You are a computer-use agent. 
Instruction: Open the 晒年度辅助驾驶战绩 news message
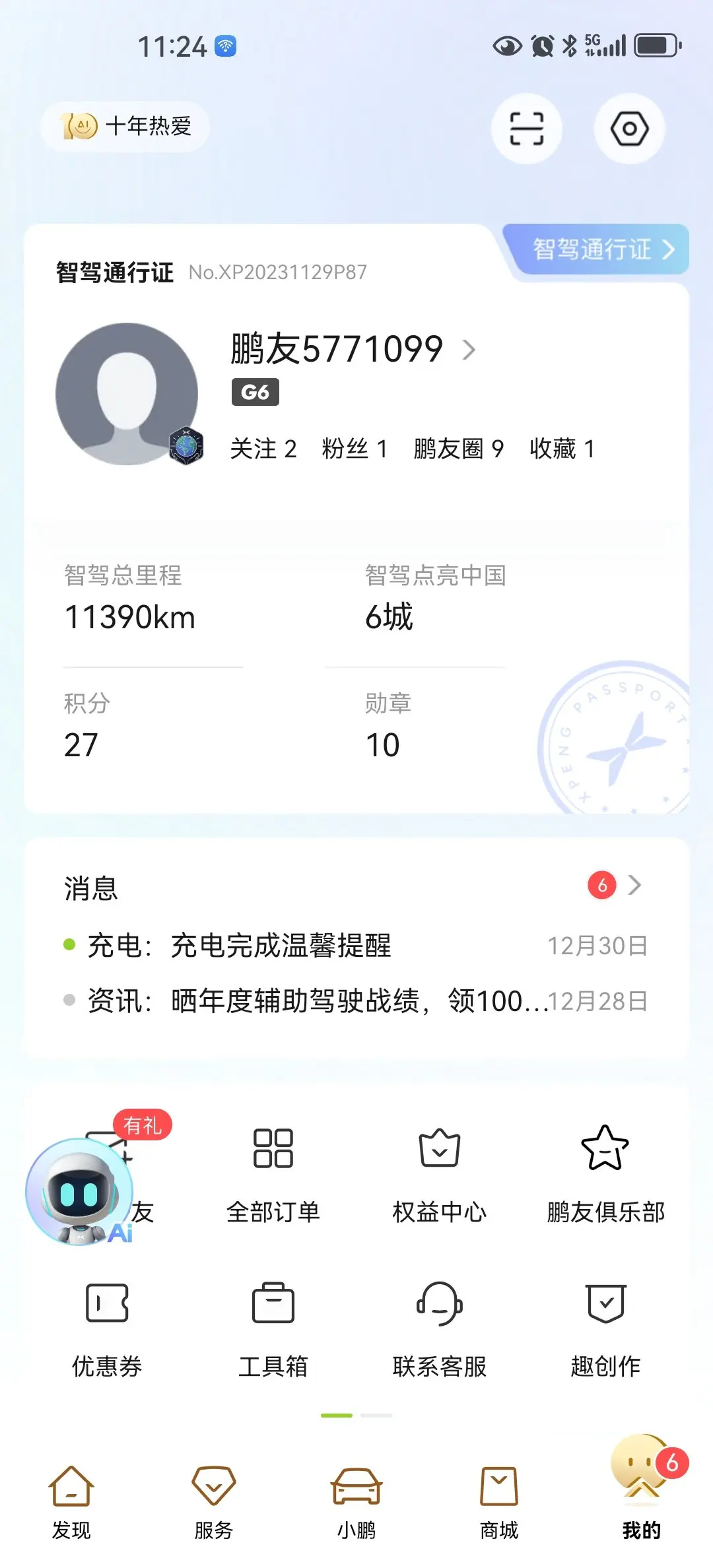(x=317, y=1001)
